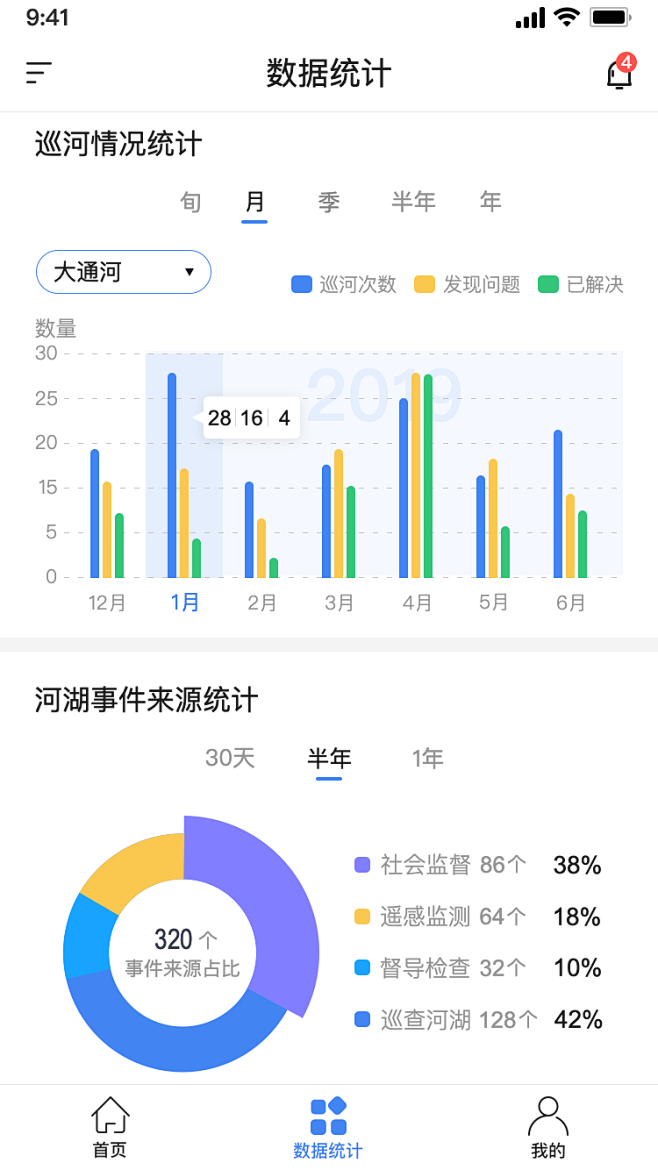This screenshot has width=658, height=1170.
Task: Switch to the 季 period tab
Action: click(x=329, y=201)
